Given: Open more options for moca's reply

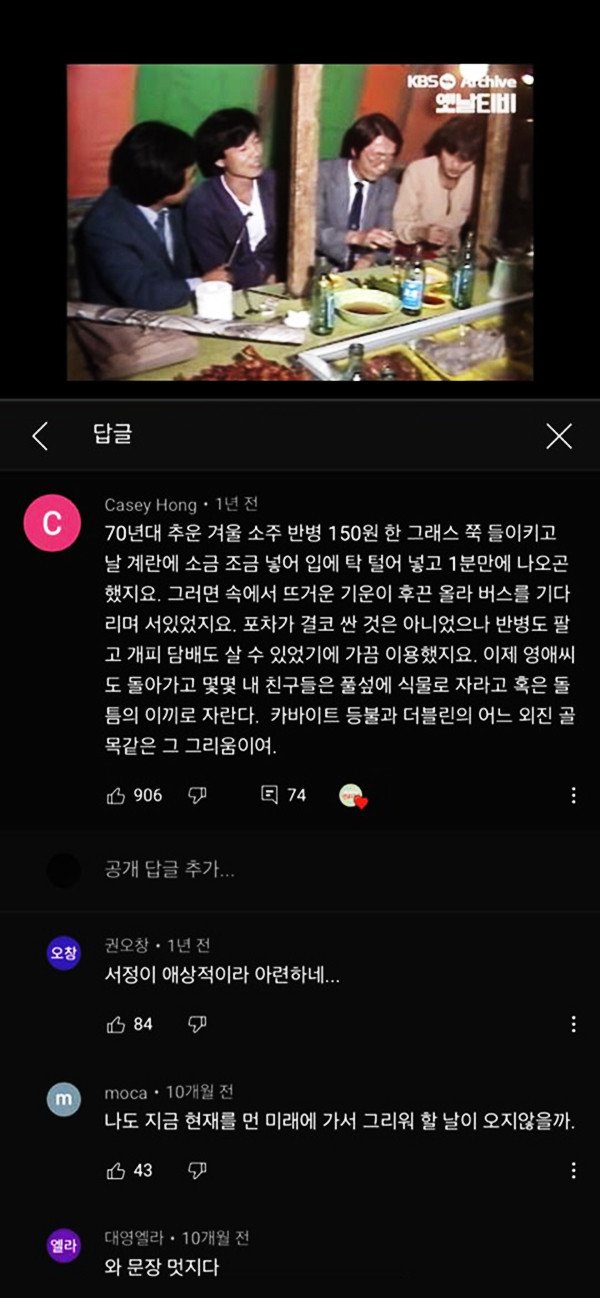Looking at the screenshot, I should pyautogui.click(x=573, y=1169).
